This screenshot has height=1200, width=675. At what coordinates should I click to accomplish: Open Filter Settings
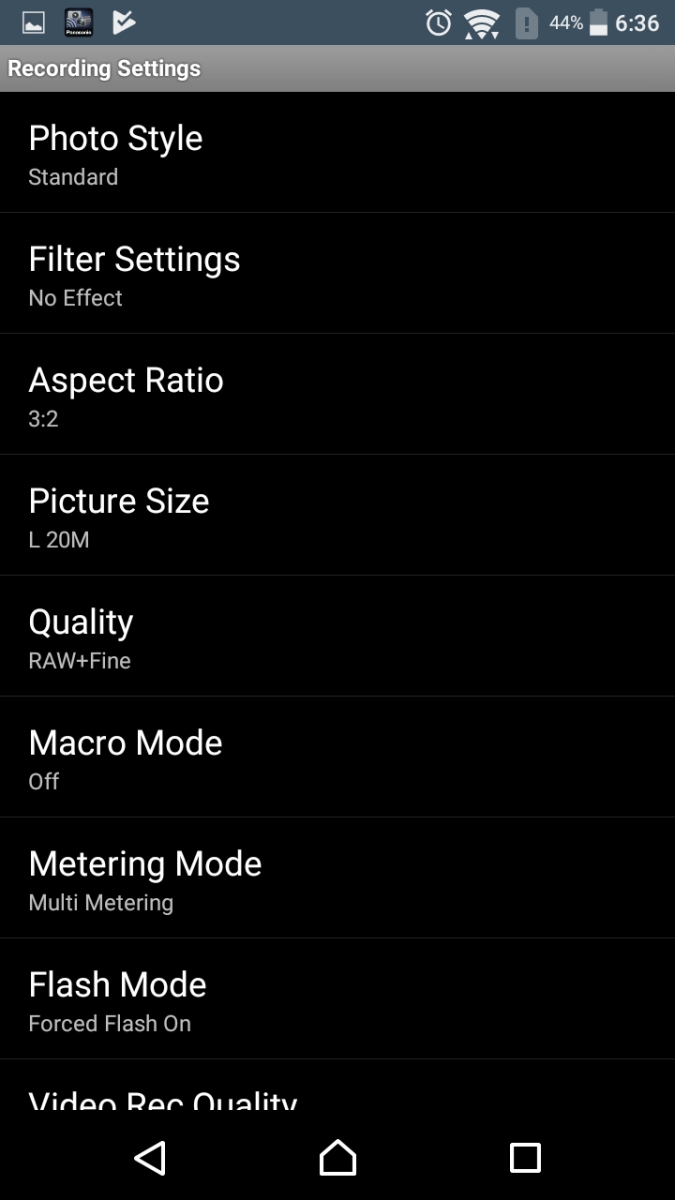(337, 273)
